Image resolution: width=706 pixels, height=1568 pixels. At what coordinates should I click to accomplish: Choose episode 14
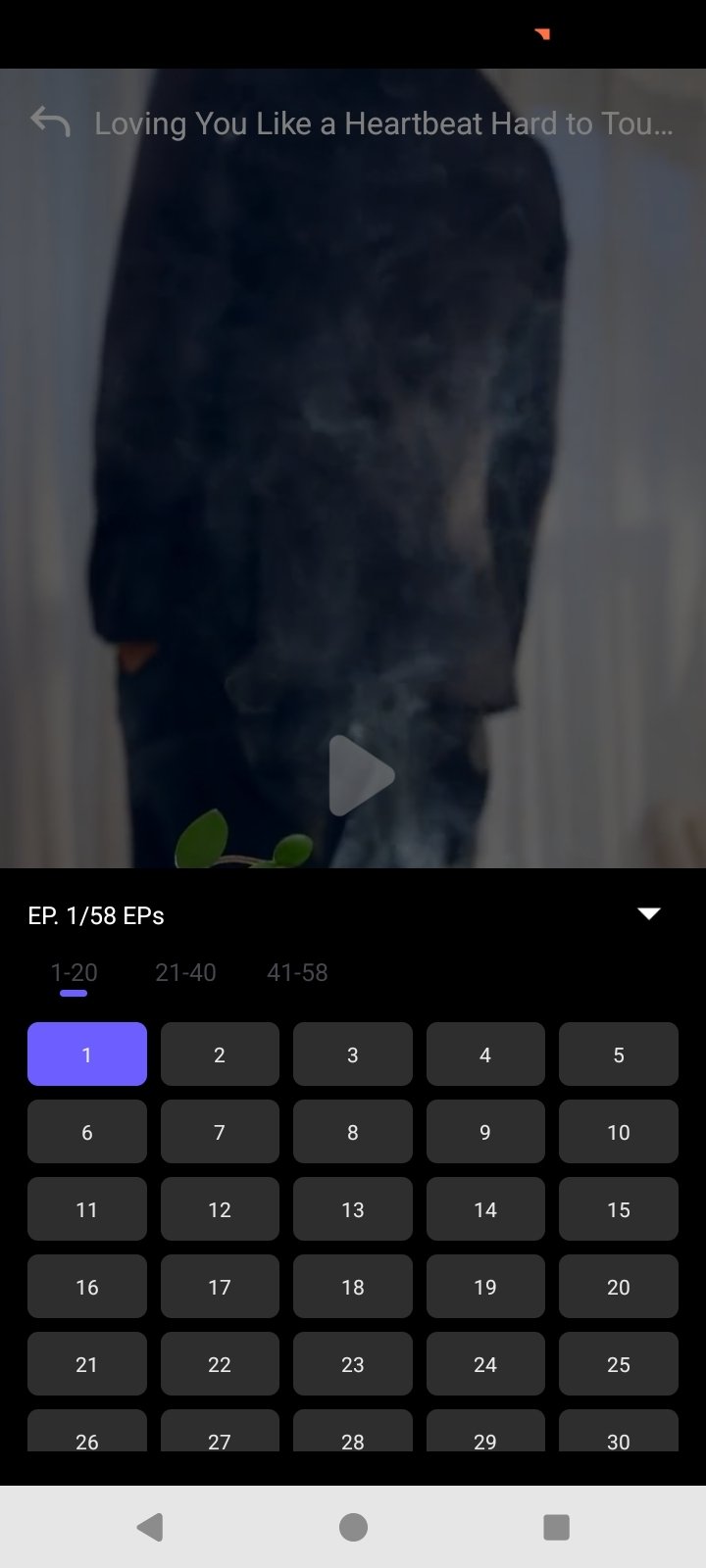click(x=485, y=1209)
